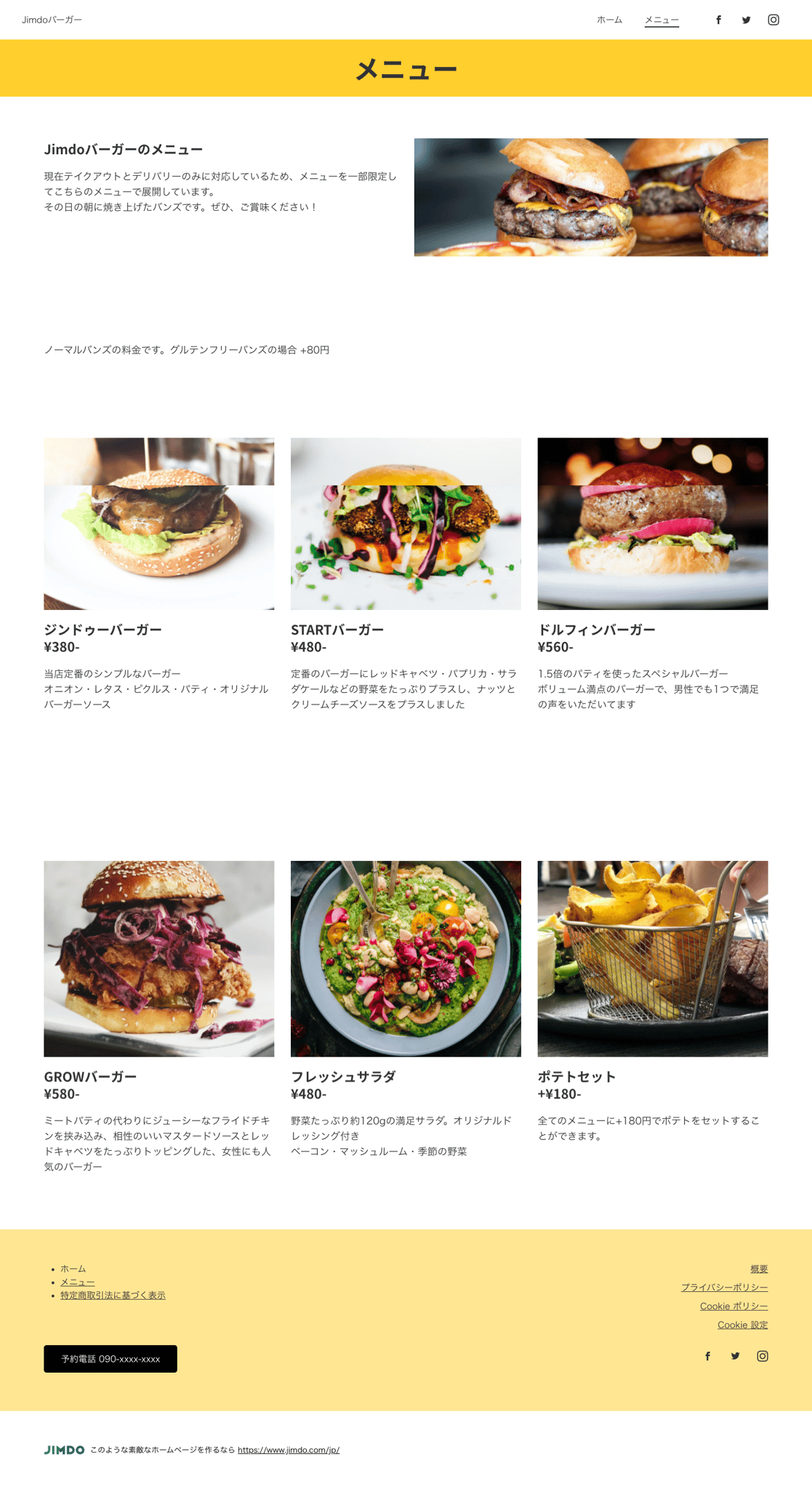The height and width of the screenshot is (1489, 812).
Task: Open the Cookie ポリシー link
Action: tap(733, 1306)
